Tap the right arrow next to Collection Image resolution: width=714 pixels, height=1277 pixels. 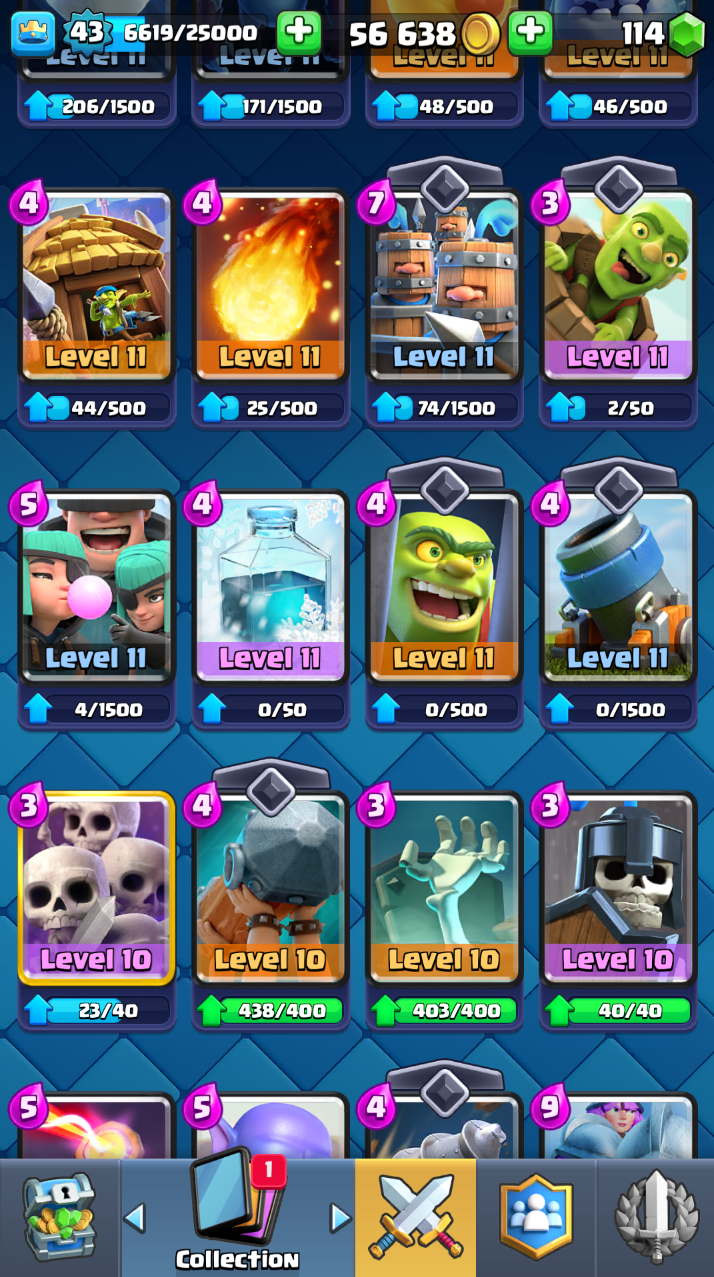pyautogui.click(x=340, y=1217)
